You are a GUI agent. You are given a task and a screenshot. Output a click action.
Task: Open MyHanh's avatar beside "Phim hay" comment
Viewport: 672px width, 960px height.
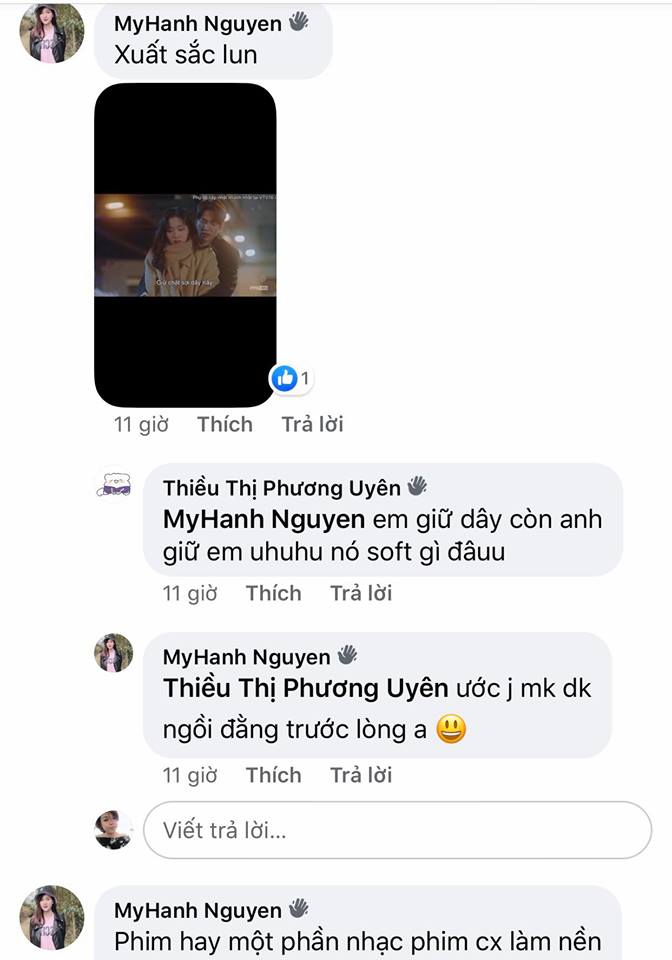(52, 917)
